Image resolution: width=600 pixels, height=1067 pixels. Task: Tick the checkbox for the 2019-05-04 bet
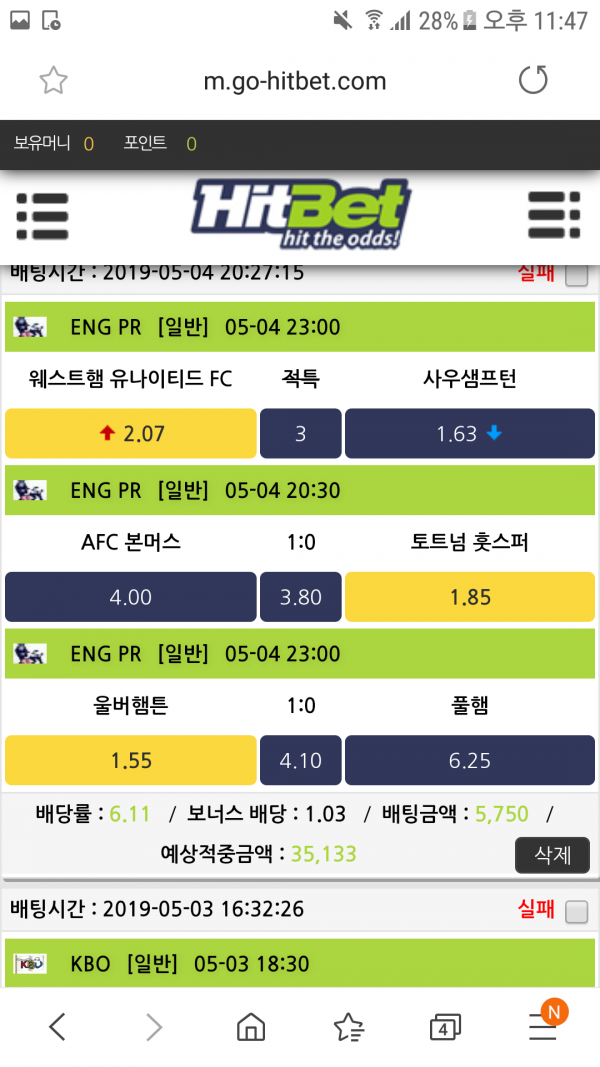point(577,275)
